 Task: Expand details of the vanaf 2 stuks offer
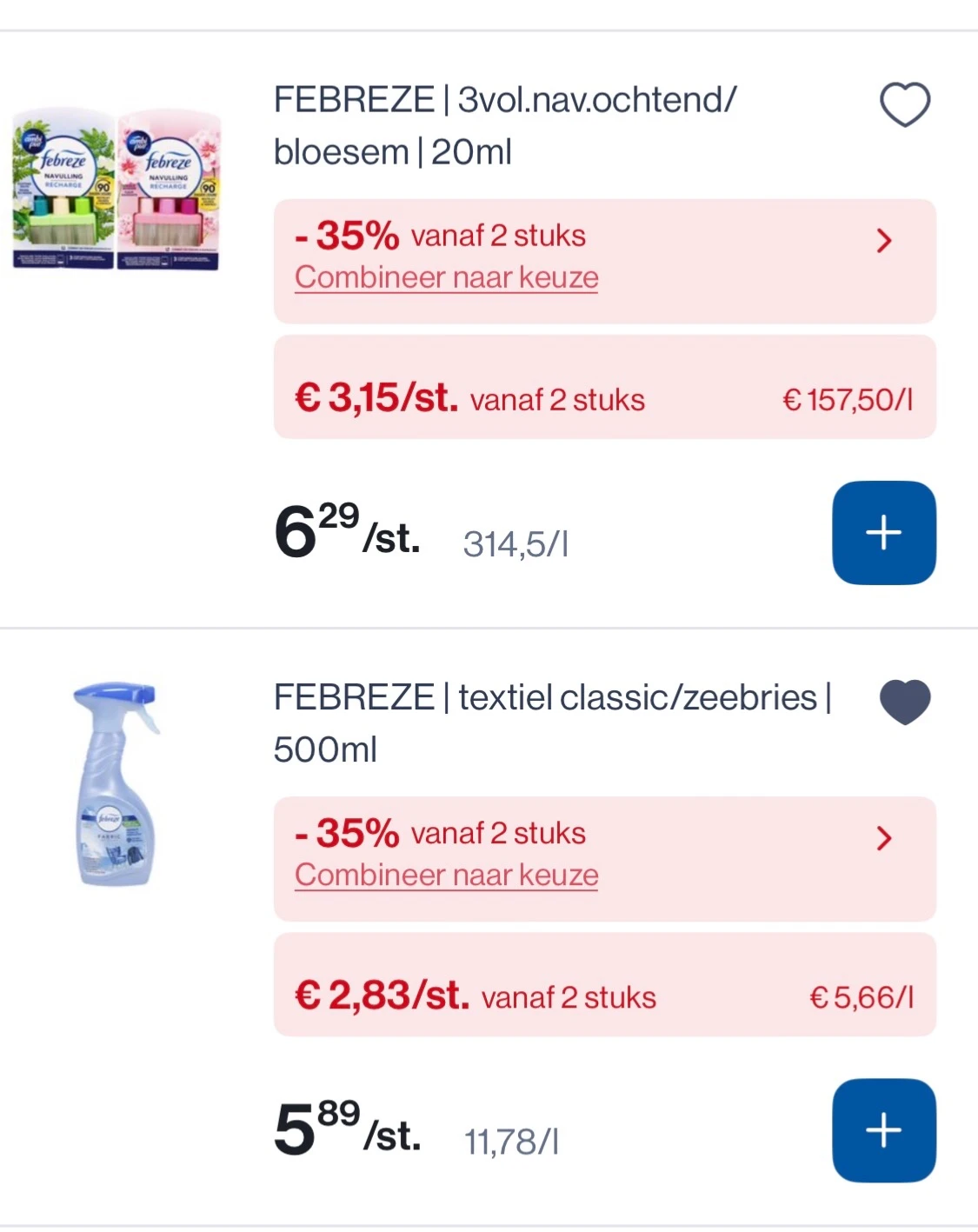tap(884, 242)
